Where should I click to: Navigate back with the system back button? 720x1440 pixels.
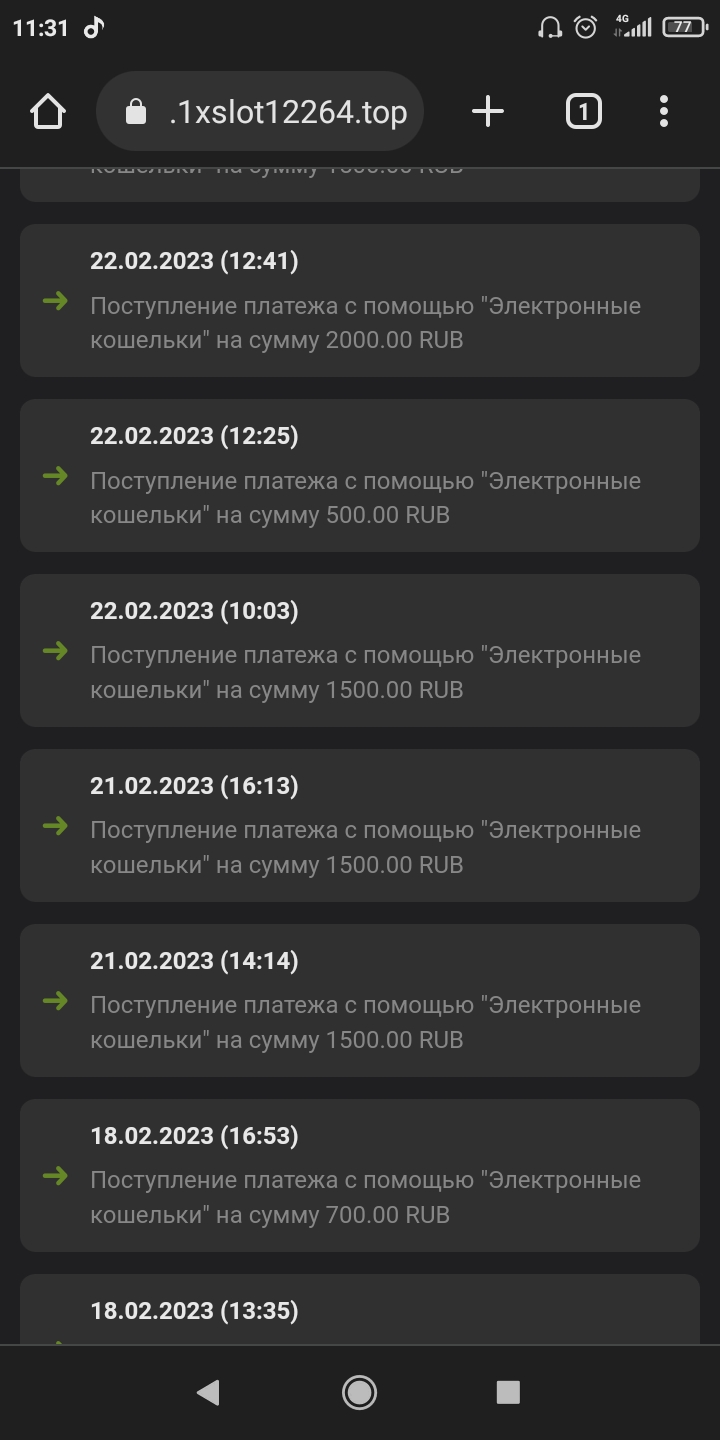[208, 1392]
